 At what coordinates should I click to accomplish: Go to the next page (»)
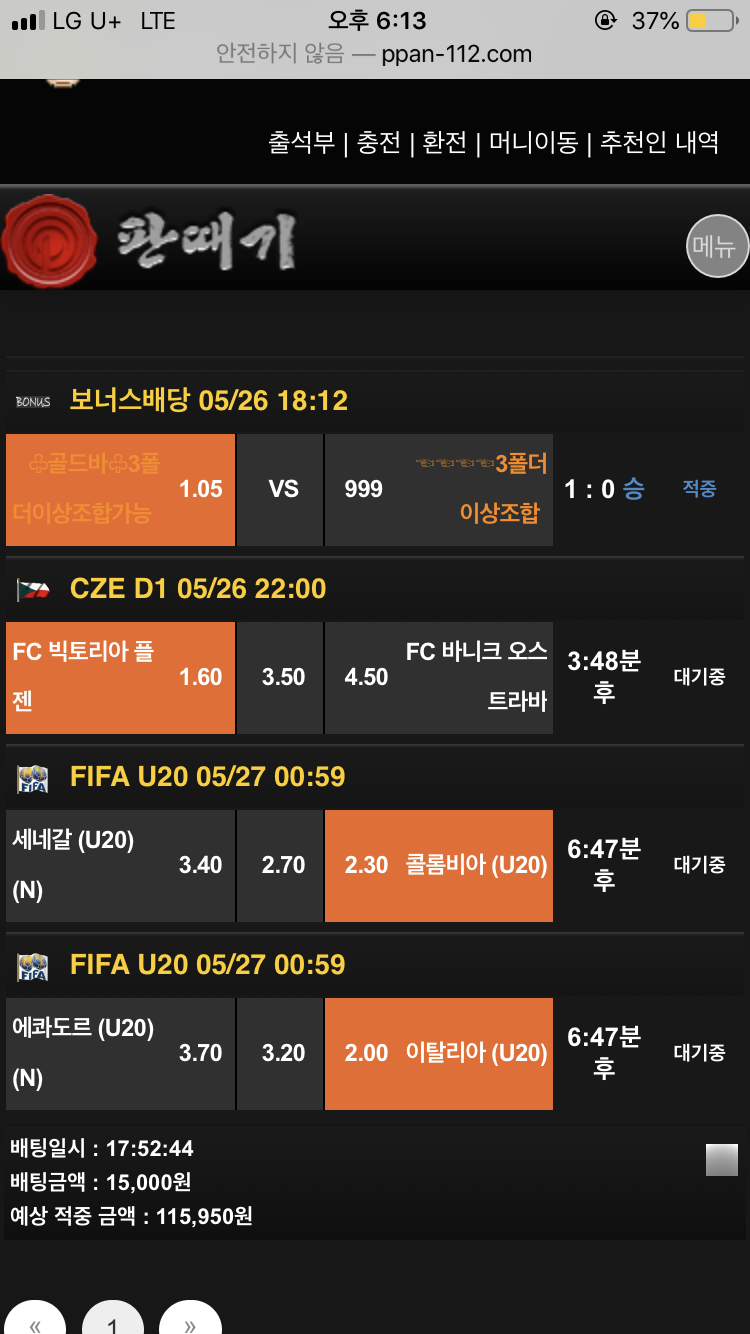pyautogui.click(x=190, y=1320)
